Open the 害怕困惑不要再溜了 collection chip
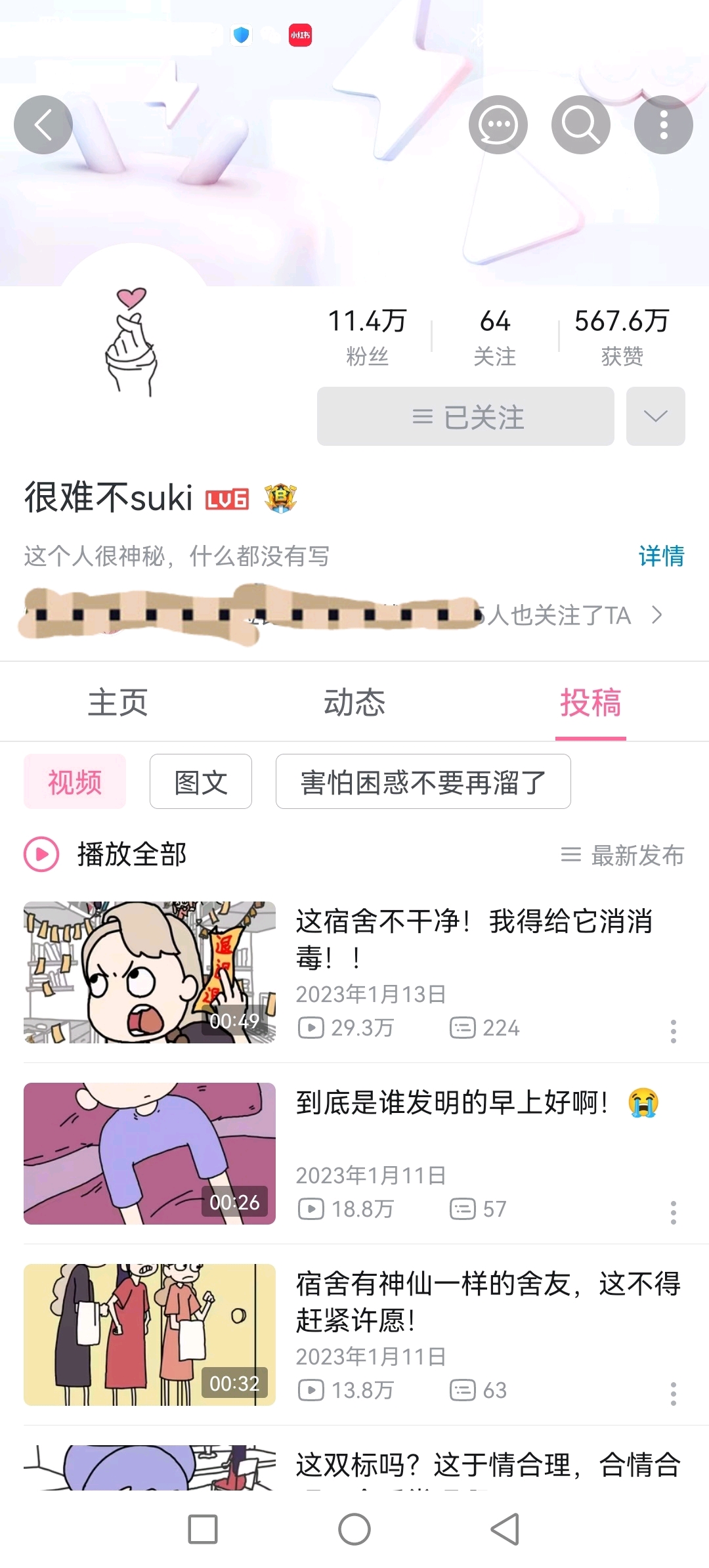This screenshot has width=709, height=1568. coord(423,781)
